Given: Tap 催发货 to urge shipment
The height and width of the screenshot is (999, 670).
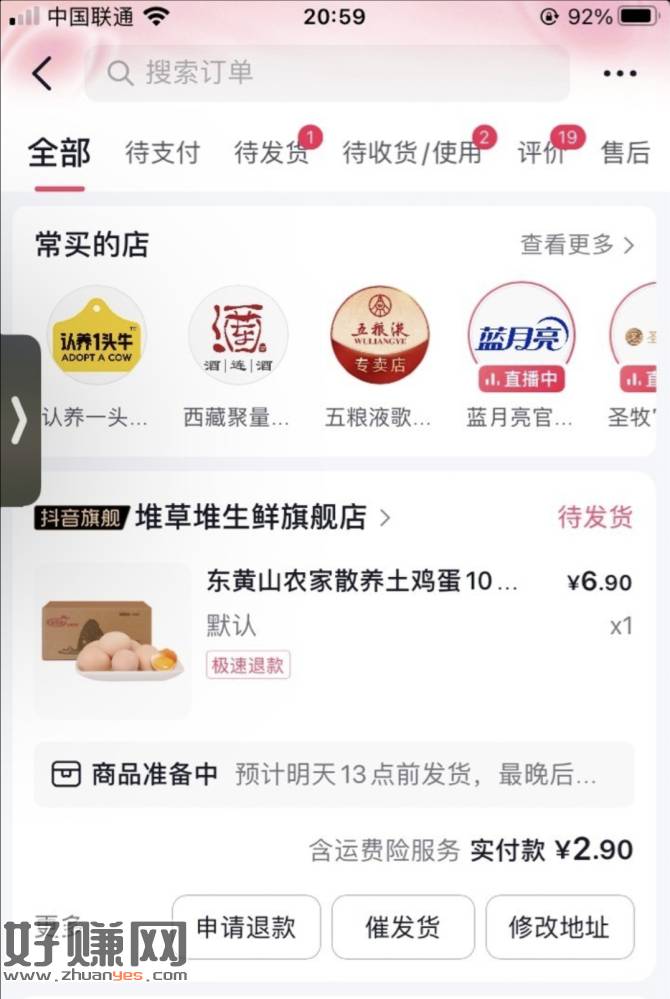Looking at the screenshot, I should 402,927.
